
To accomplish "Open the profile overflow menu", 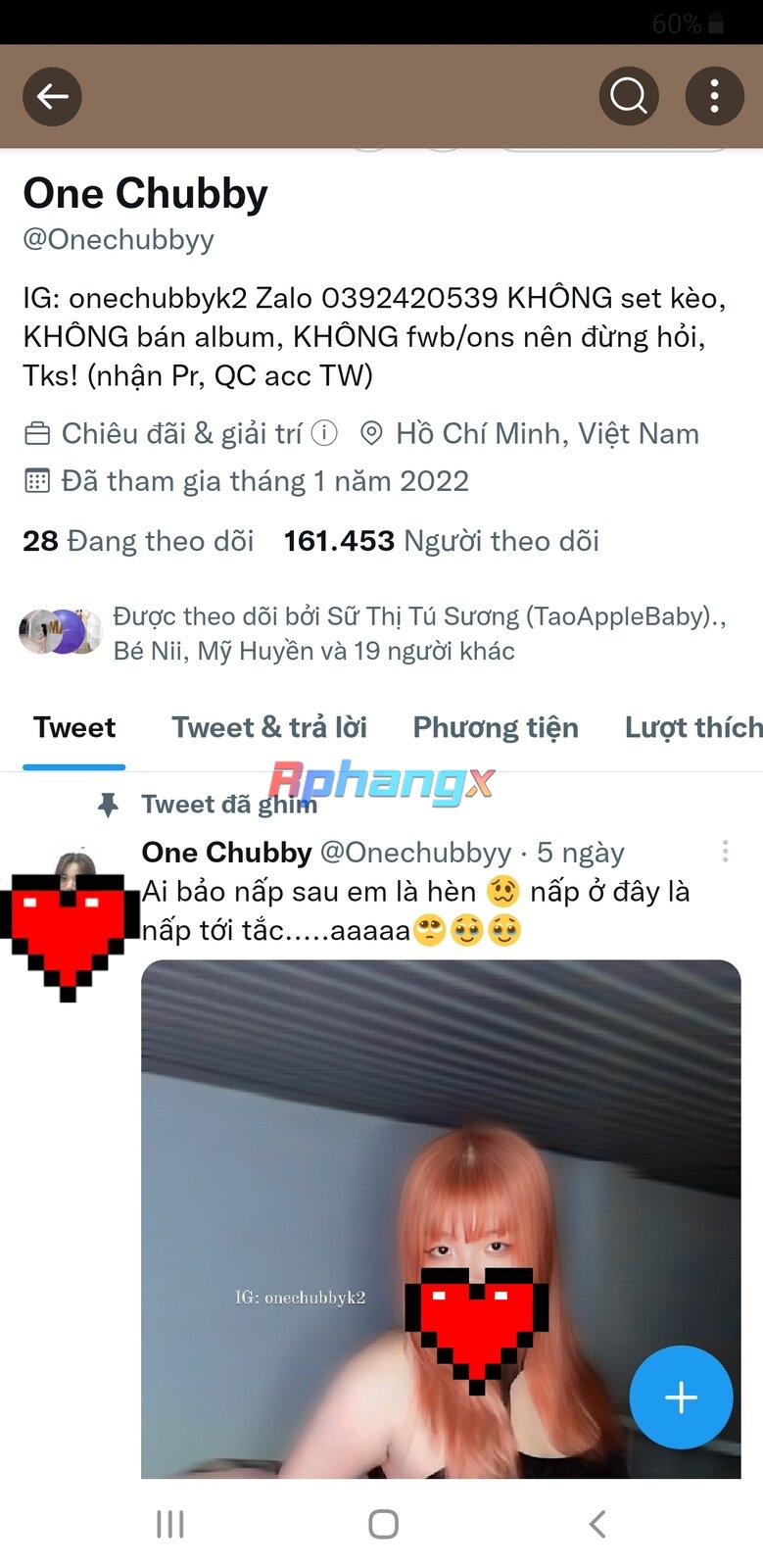I will click(714, 96).
